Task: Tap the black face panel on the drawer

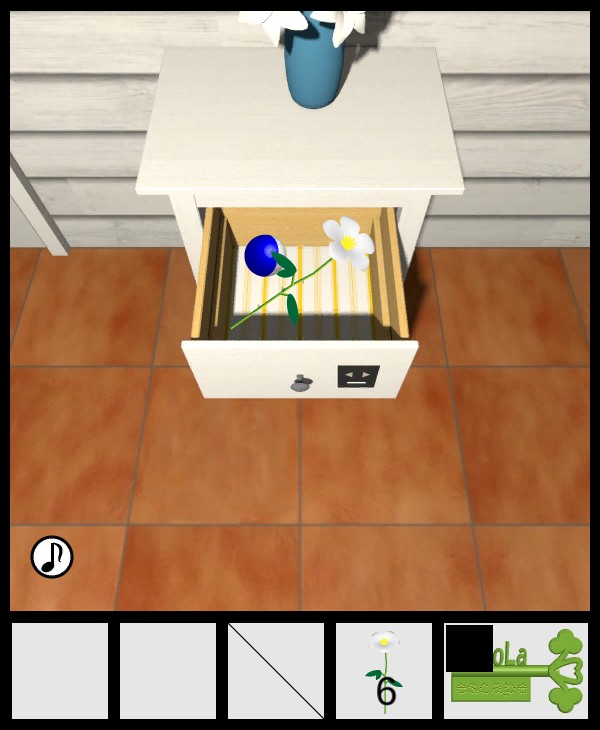Action: (358, 377)
